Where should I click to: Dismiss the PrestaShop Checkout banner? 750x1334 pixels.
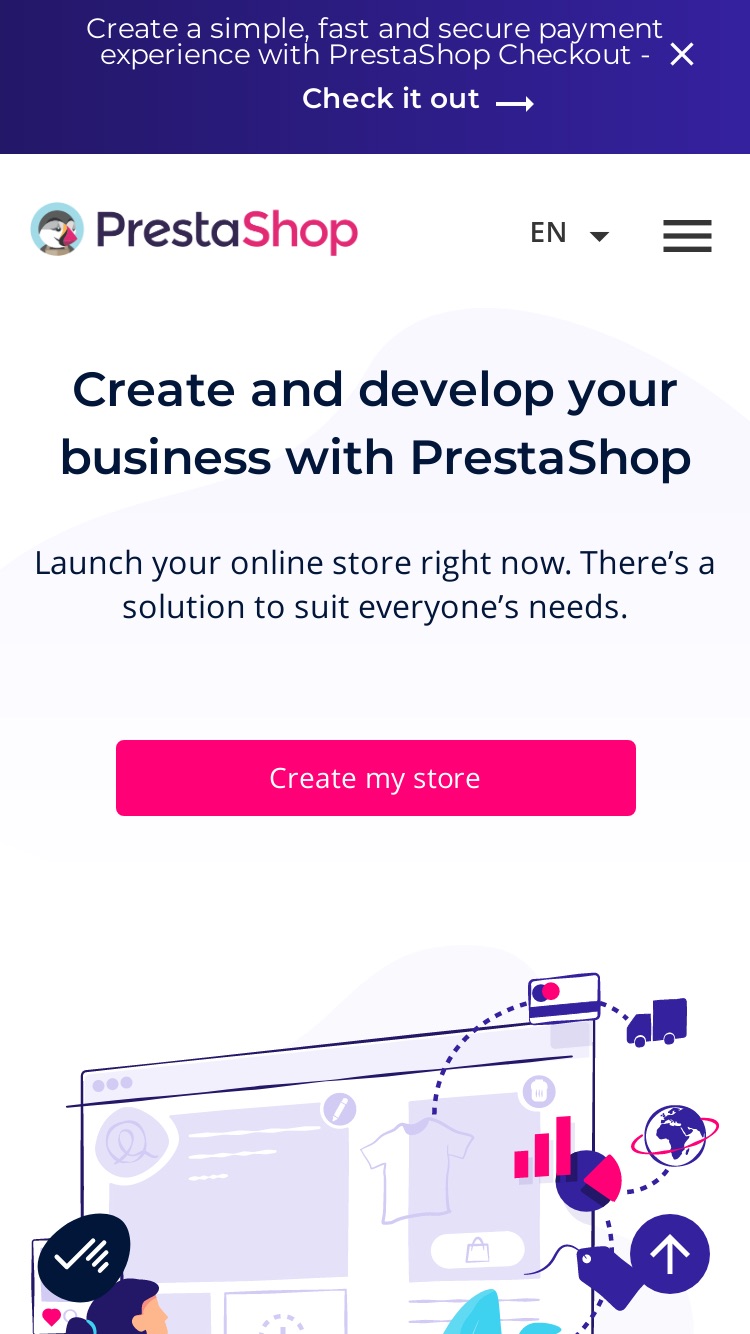tap(682, 54)
